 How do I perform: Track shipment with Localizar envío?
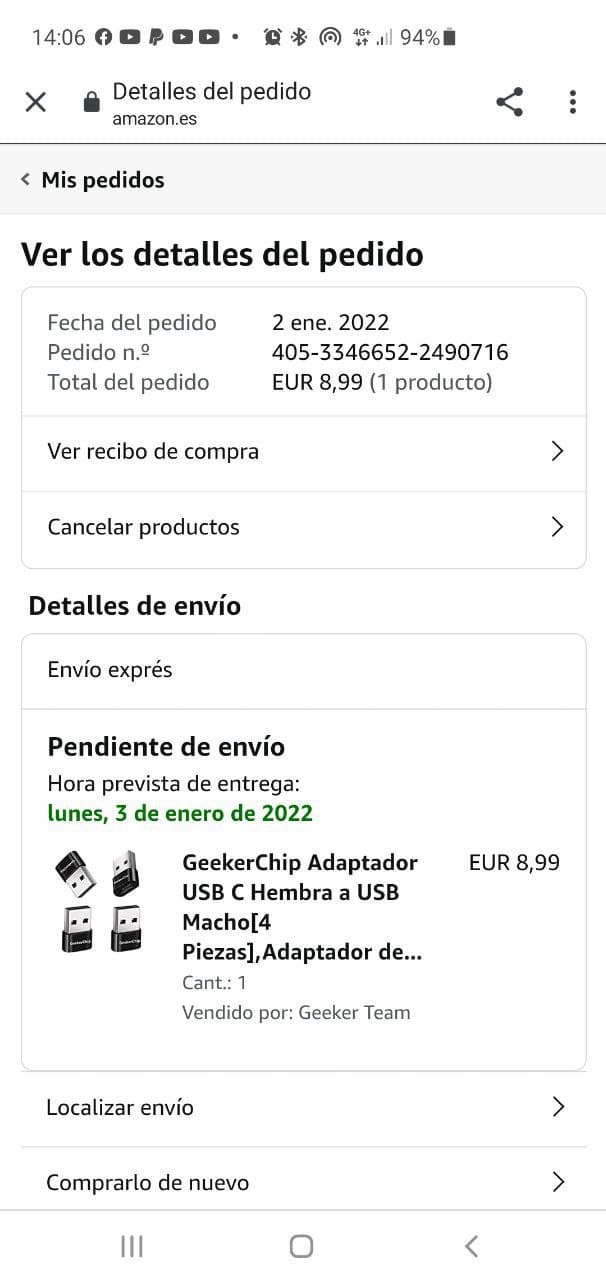303,1108
